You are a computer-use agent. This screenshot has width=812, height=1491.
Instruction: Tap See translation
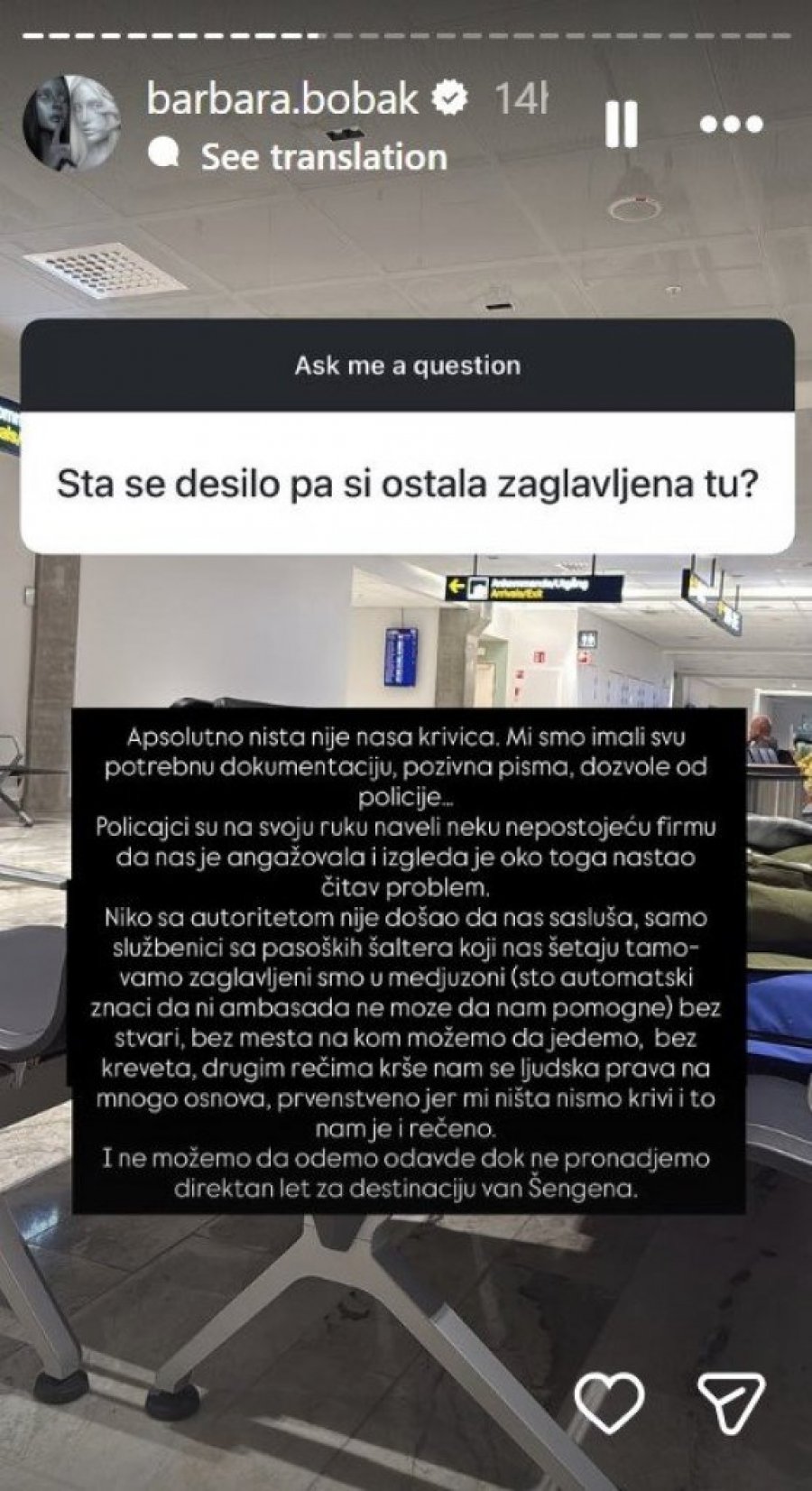click(x=324, y=157)
